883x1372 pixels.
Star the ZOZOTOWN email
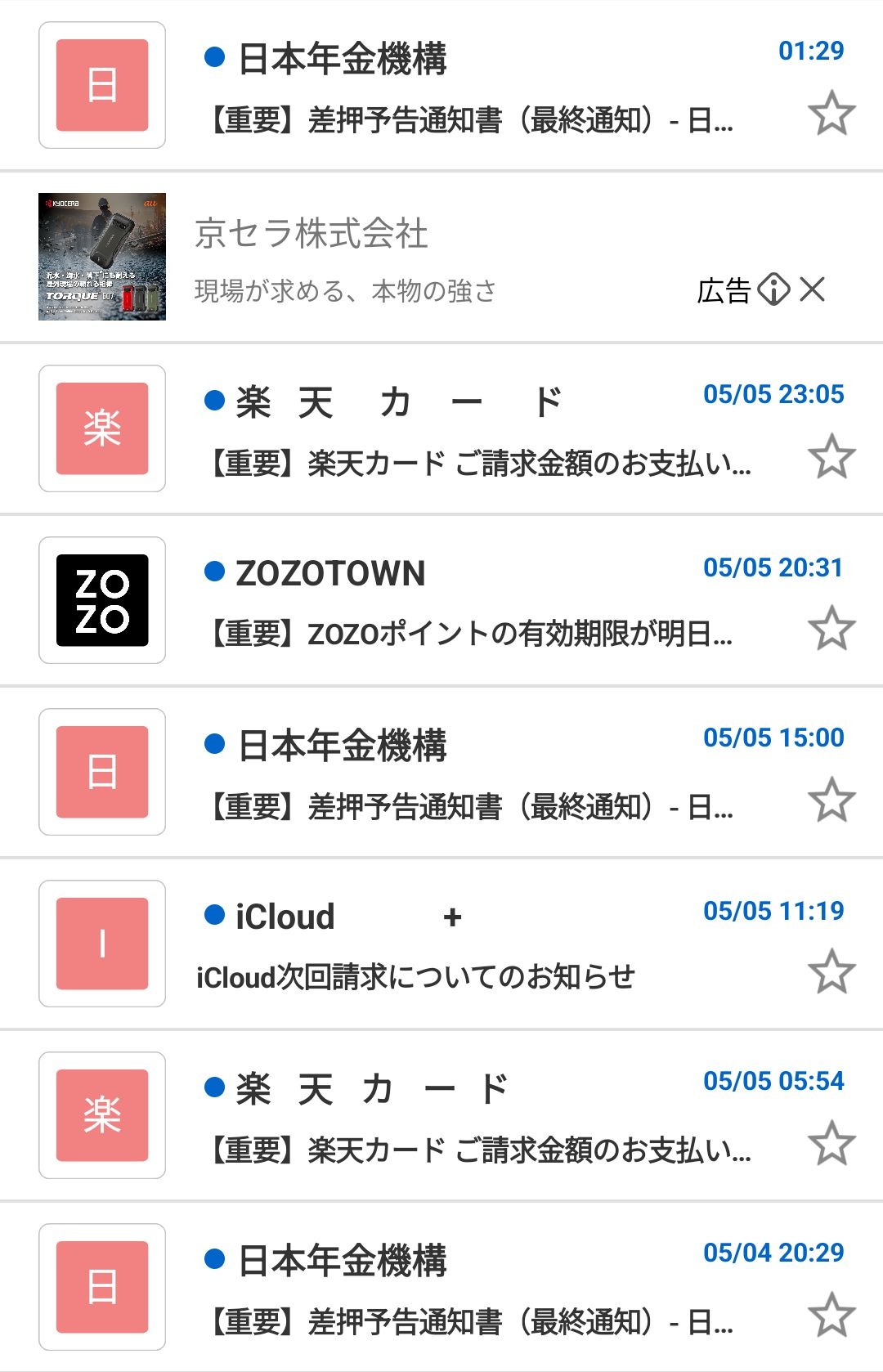pos(831,628)
